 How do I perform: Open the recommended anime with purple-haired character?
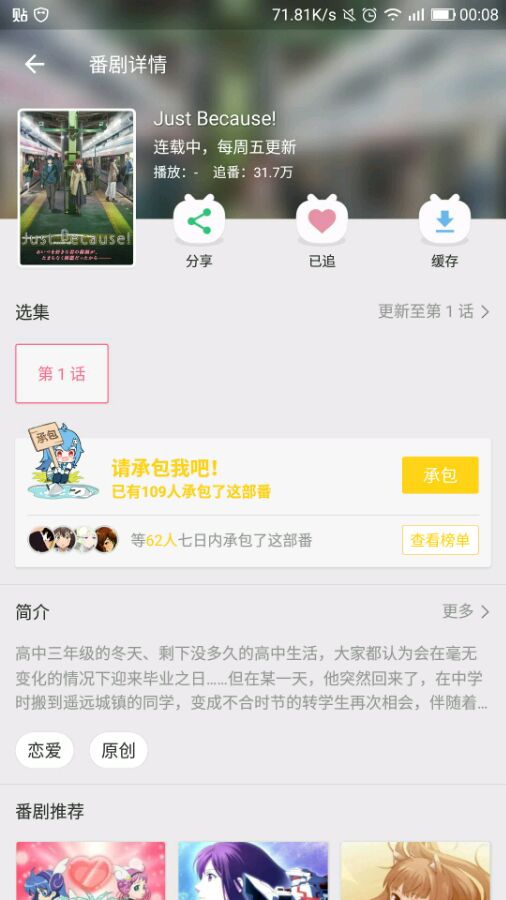click(x=253, y=871)
